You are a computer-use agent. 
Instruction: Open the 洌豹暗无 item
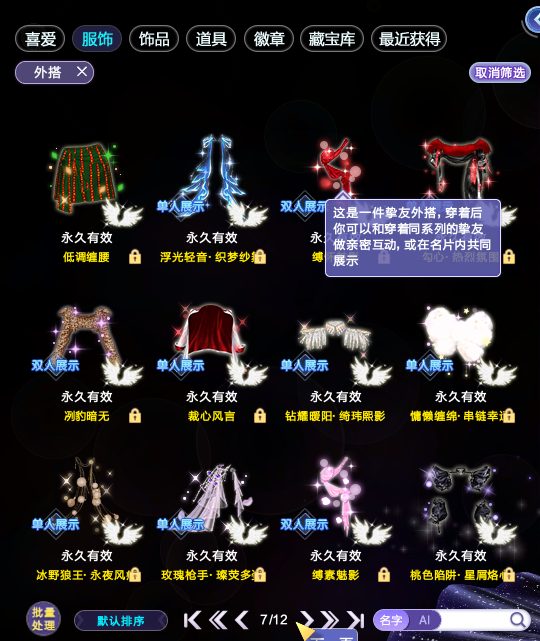click(88, 362)
